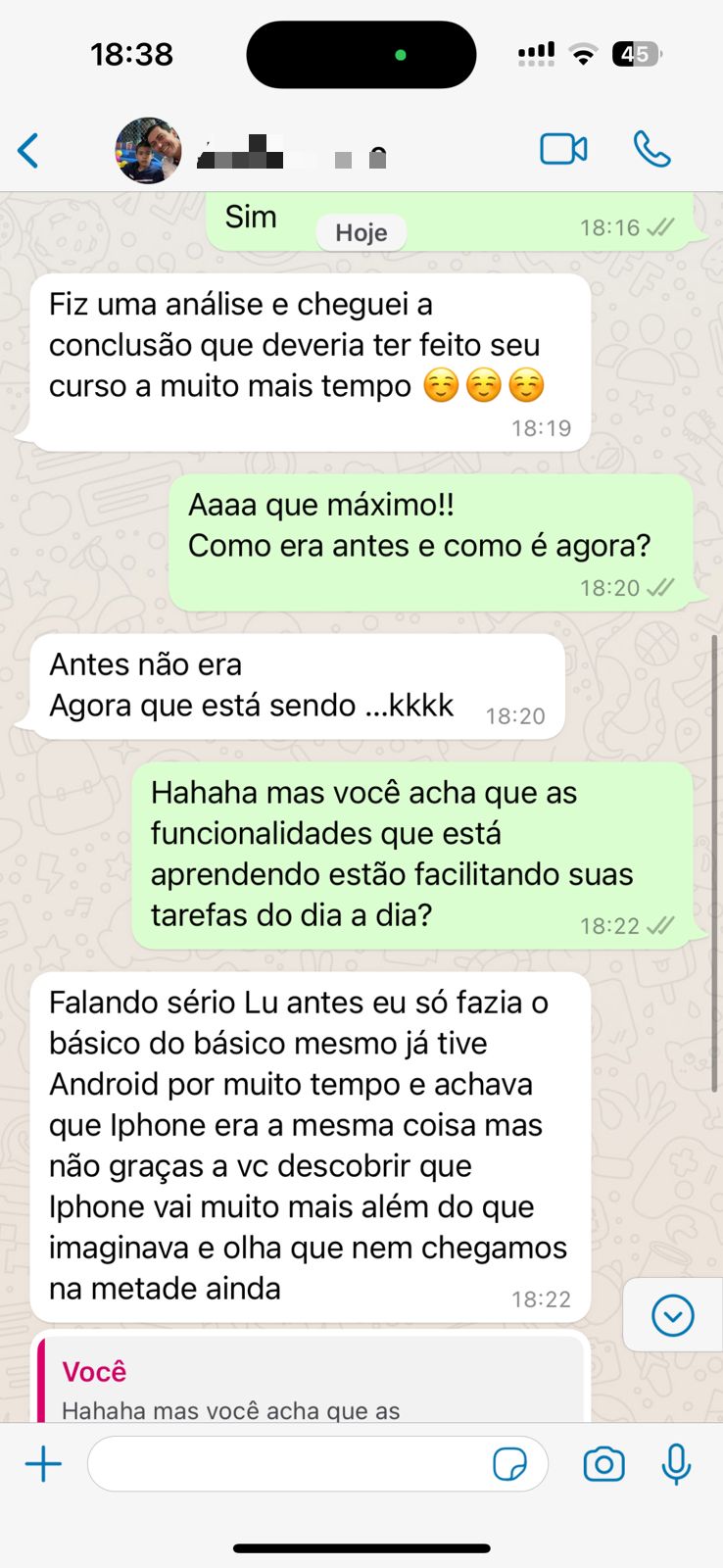Open the attachment plus menu

43,1464
